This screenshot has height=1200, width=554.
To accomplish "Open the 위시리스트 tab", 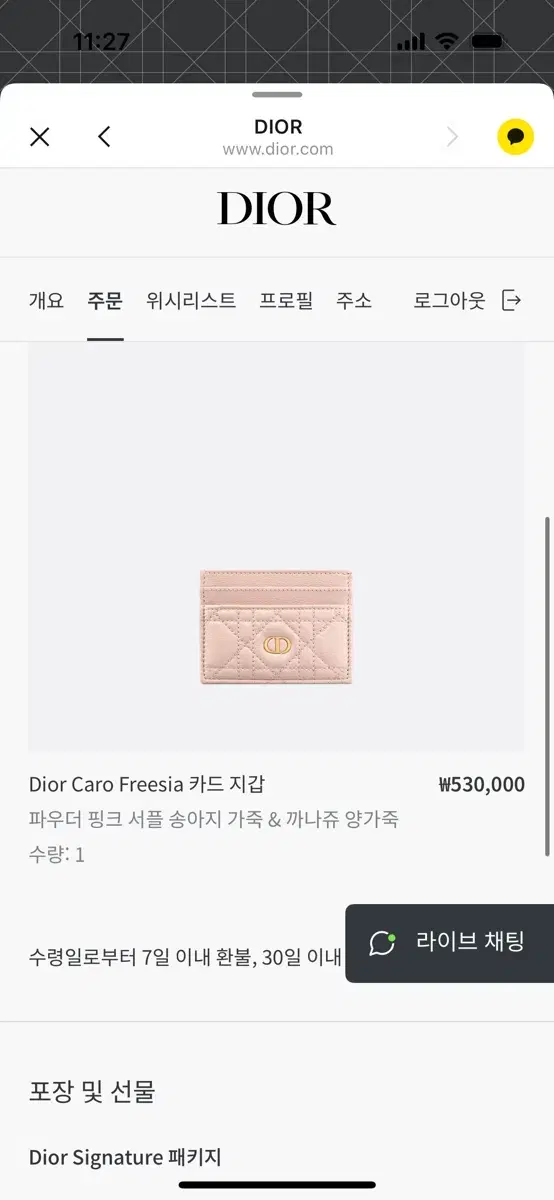I will [191, 300].
